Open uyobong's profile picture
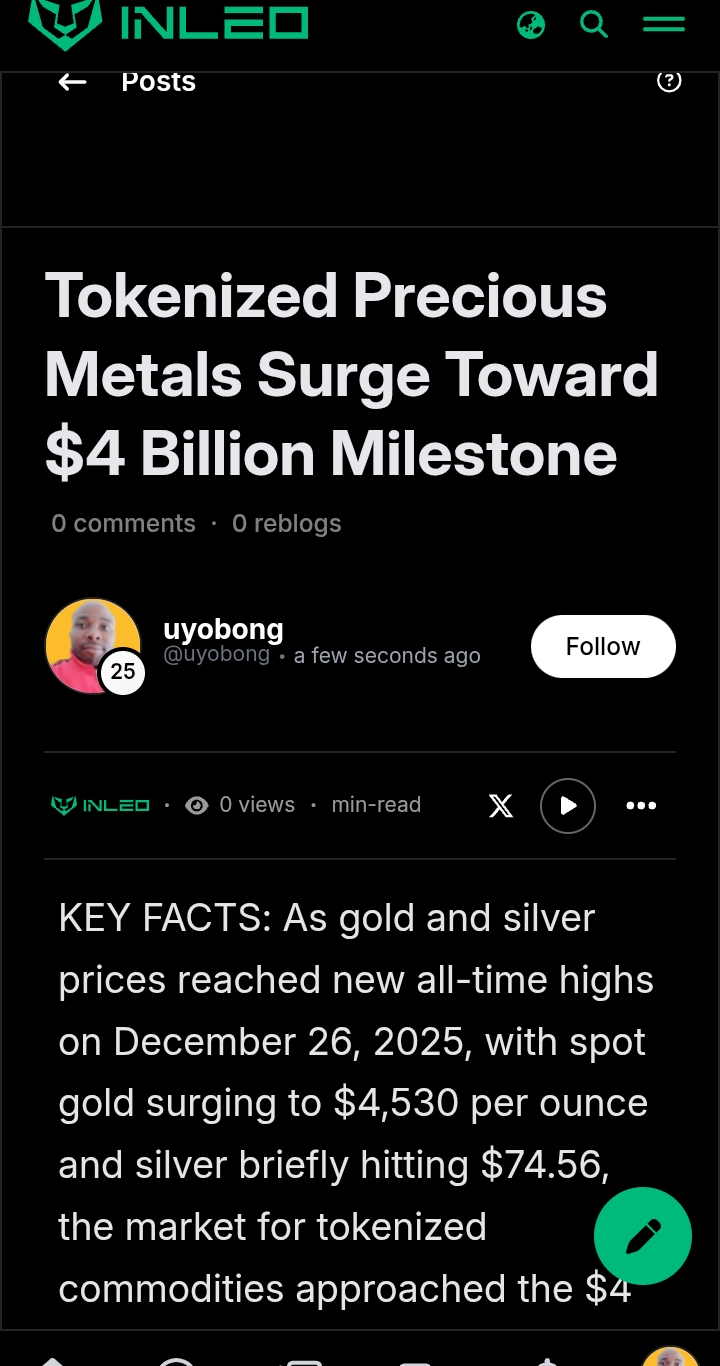Image resolution: width=720 pixels, height=1366 pixels. pos(93,646)
